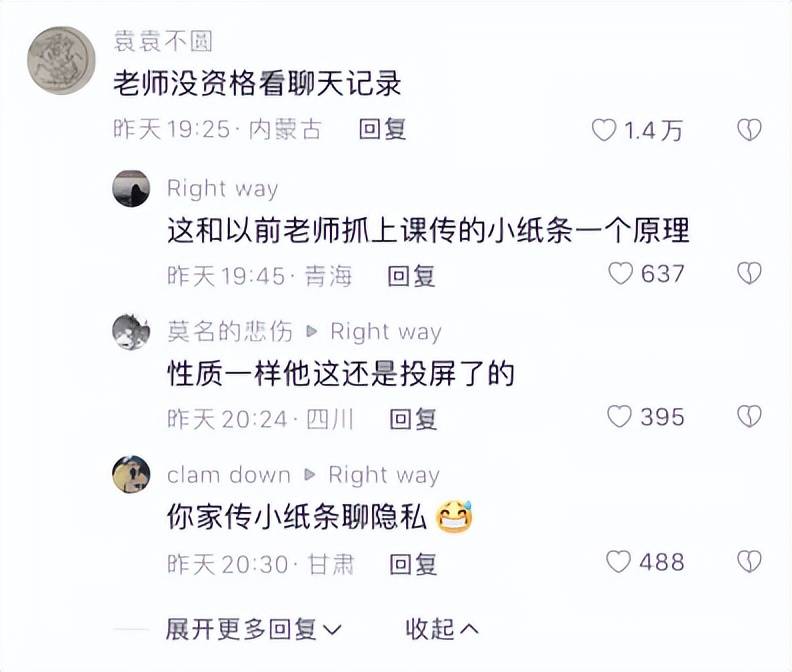Open clam down's profile avatar
This screenshot has height=672, width=792.
pos(131,474)
